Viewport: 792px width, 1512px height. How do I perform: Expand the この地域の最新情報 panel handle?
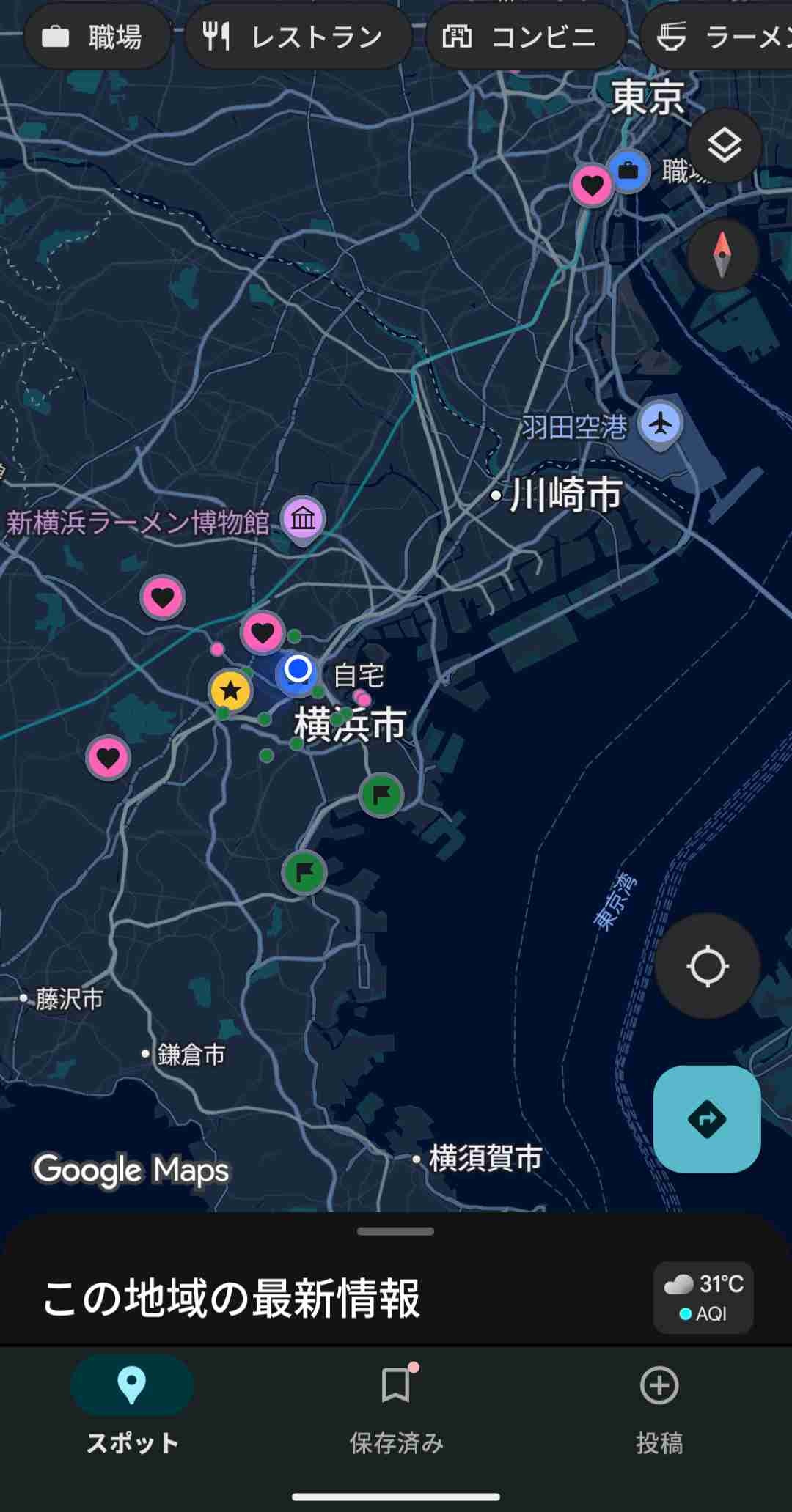(x=396, y=1231)
